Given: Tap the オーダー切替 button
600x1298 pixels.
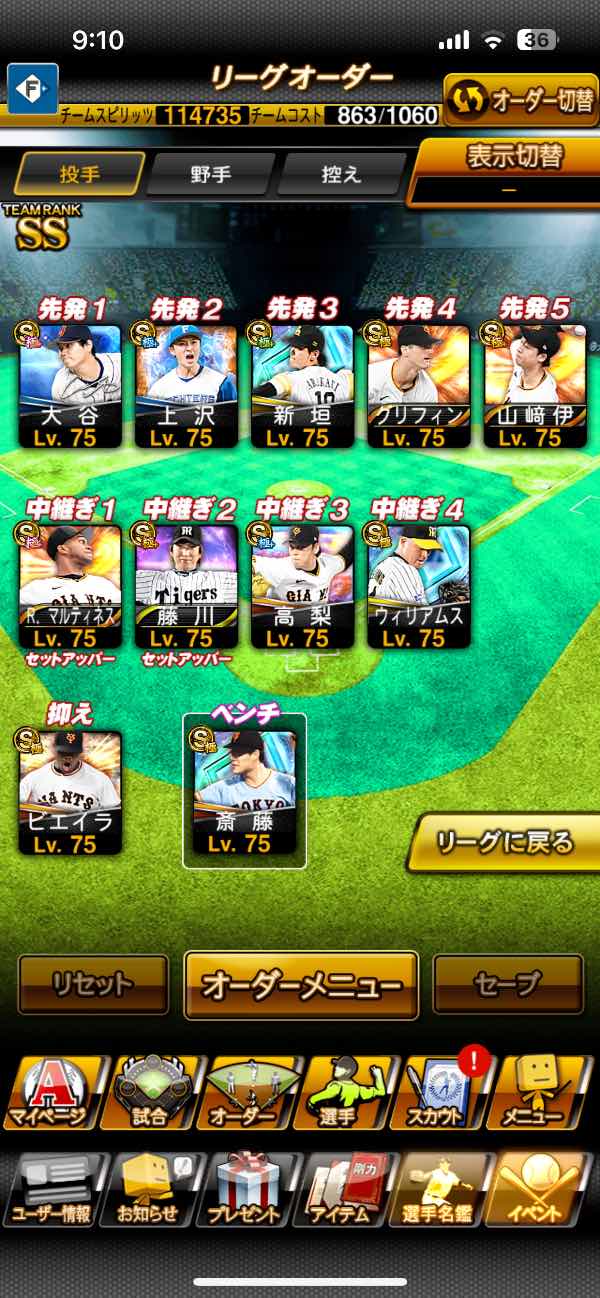Looking at the screenshot, I should [521, 99].
